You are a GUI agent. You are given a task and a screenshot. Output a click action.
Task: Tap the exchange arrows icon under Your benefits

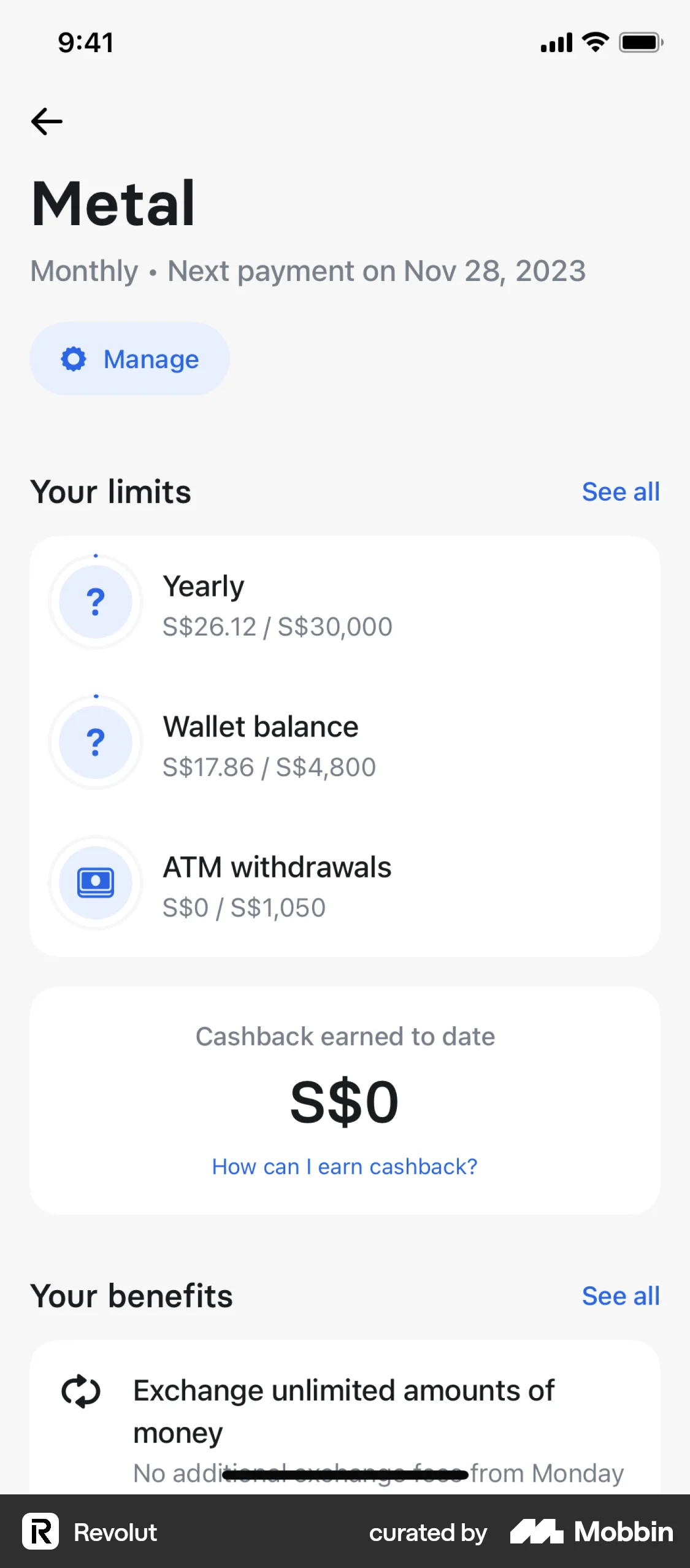tap(82, 1392)
